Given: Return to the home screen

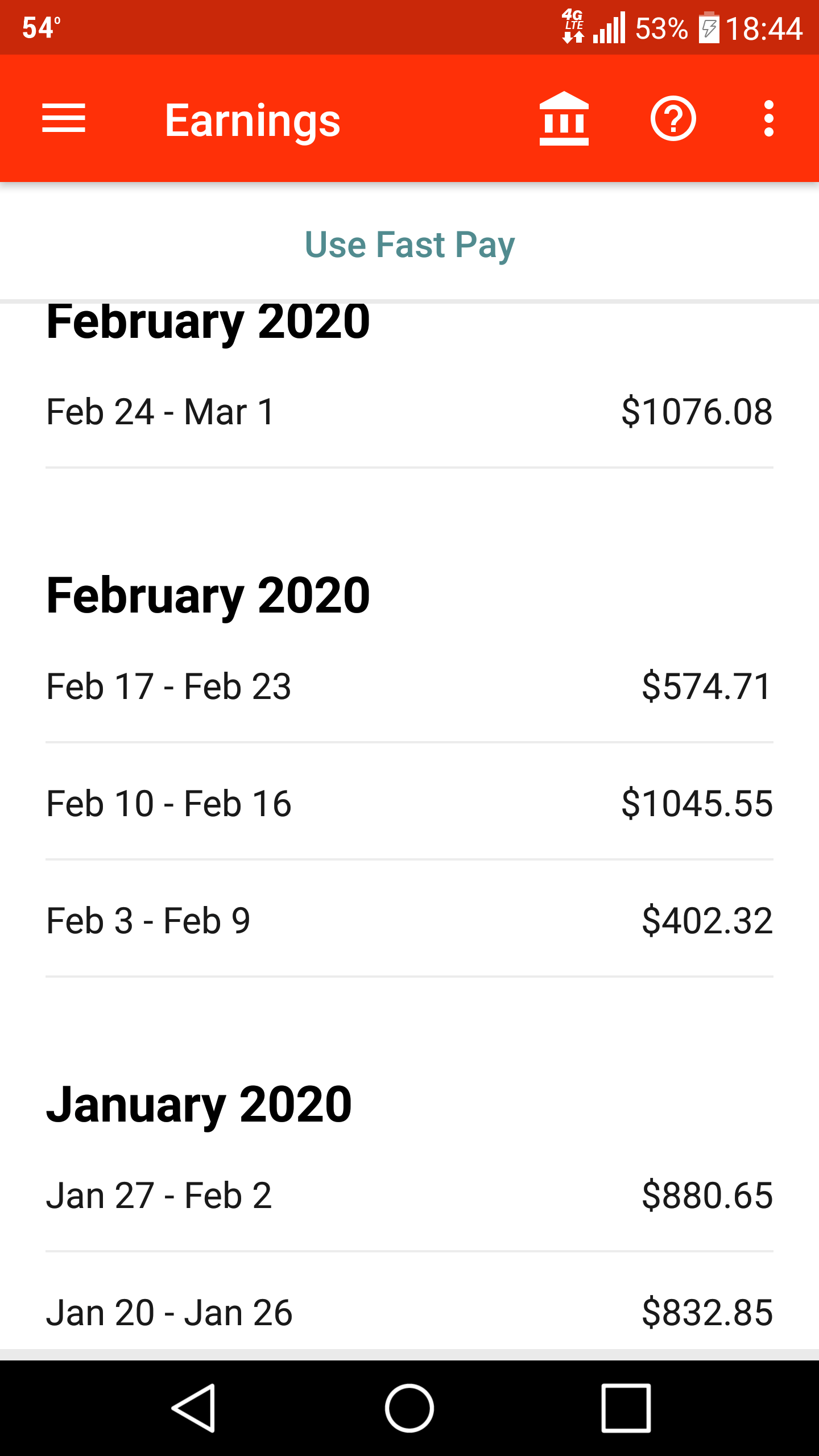Looking at the screenshot, I should click(x=409, y=1408).
